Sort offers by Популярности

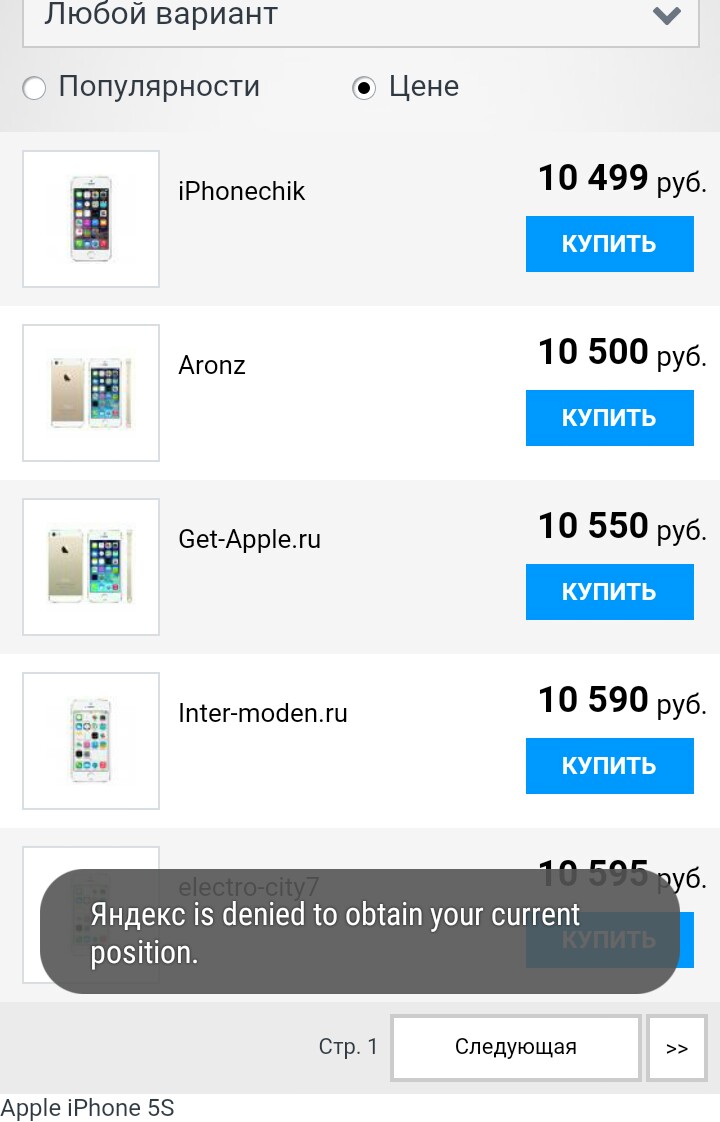coord(35,88)
